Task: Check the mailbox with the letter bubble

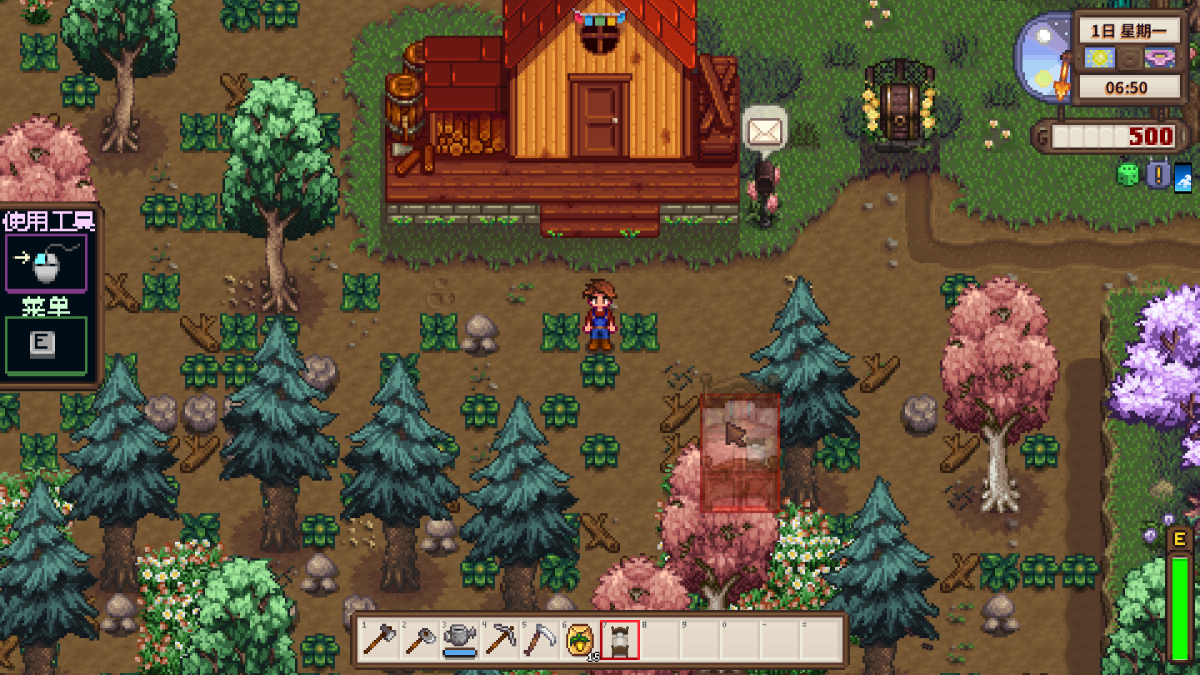Action: tap(765, 130)
